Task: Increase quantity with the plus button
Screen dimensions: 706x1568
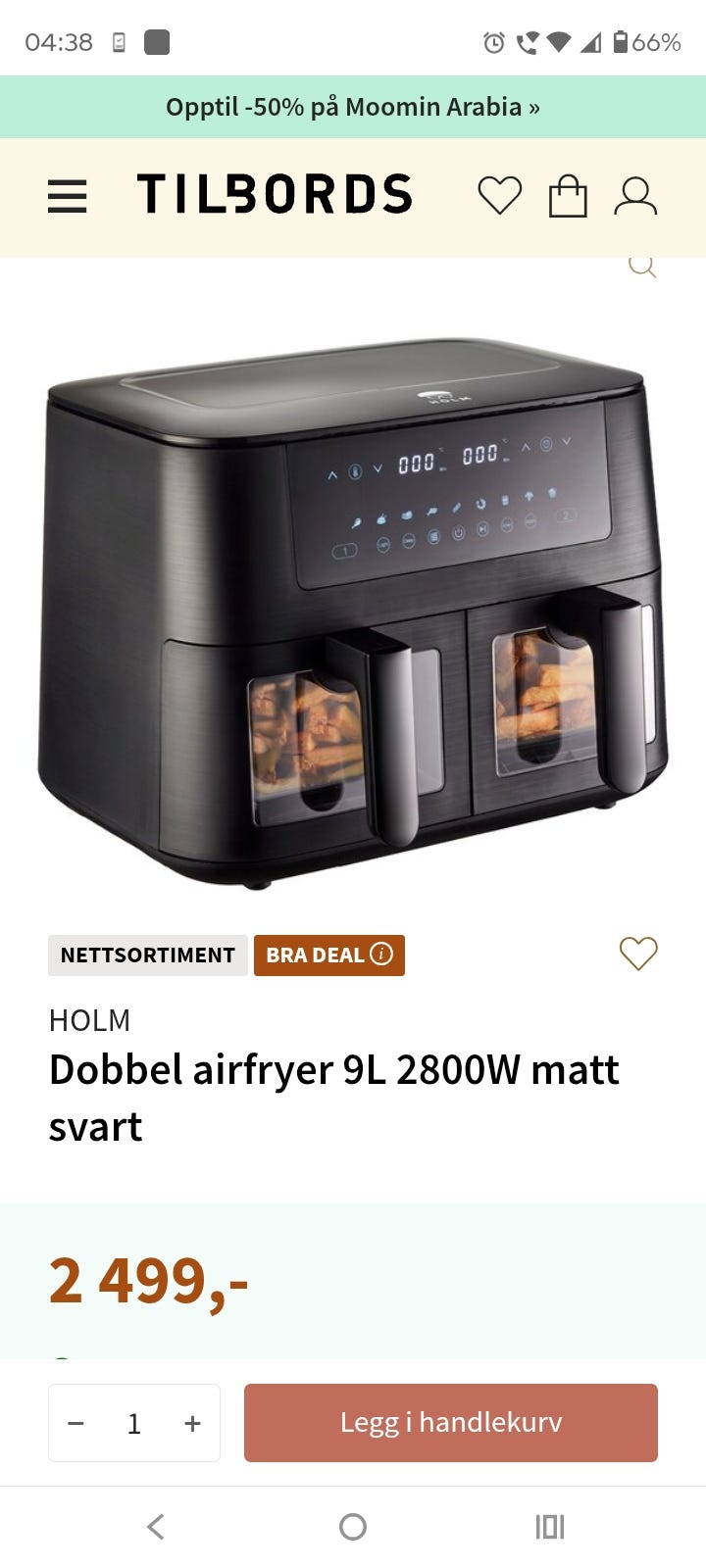Action: (193, 1423)
